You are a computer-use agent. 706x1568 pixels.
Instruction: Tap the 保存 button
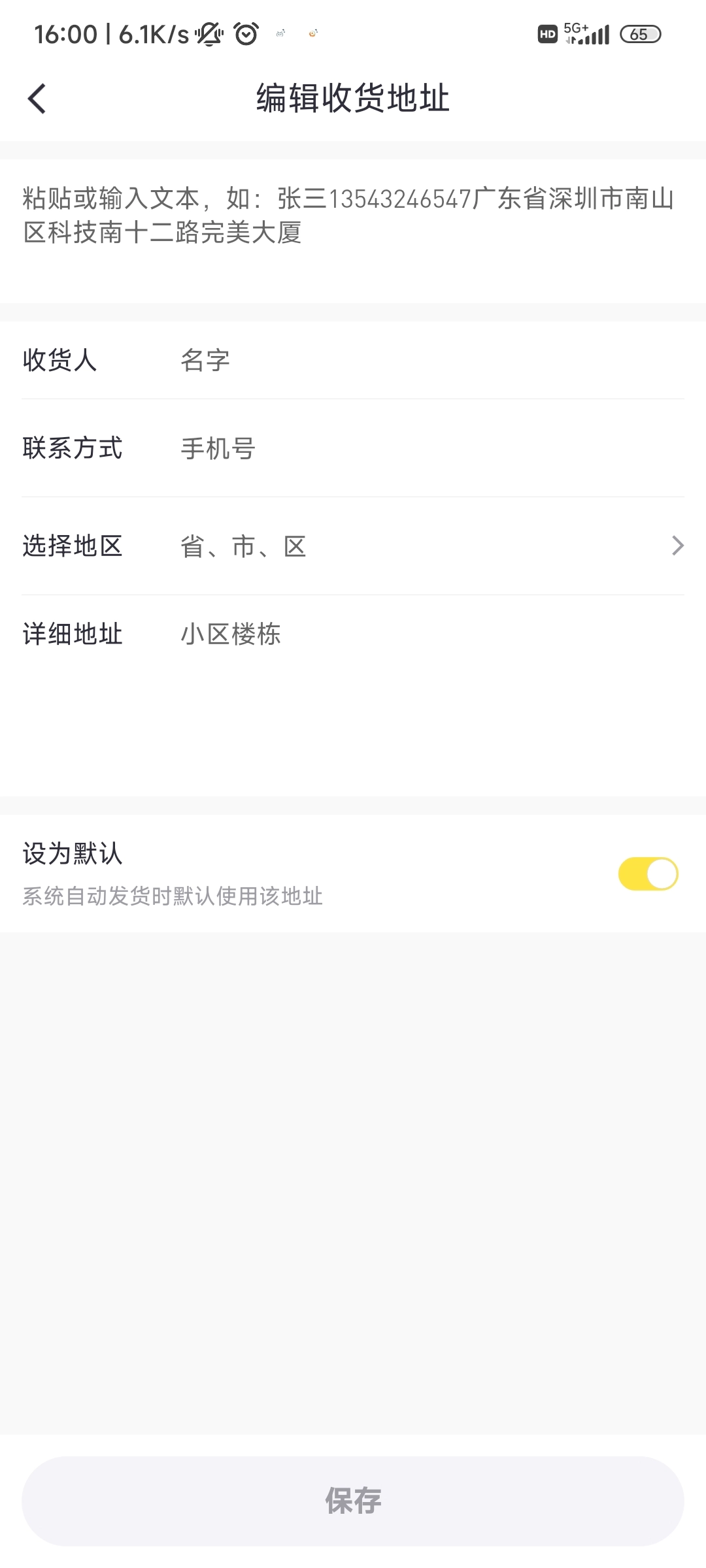coord(353,1500)
